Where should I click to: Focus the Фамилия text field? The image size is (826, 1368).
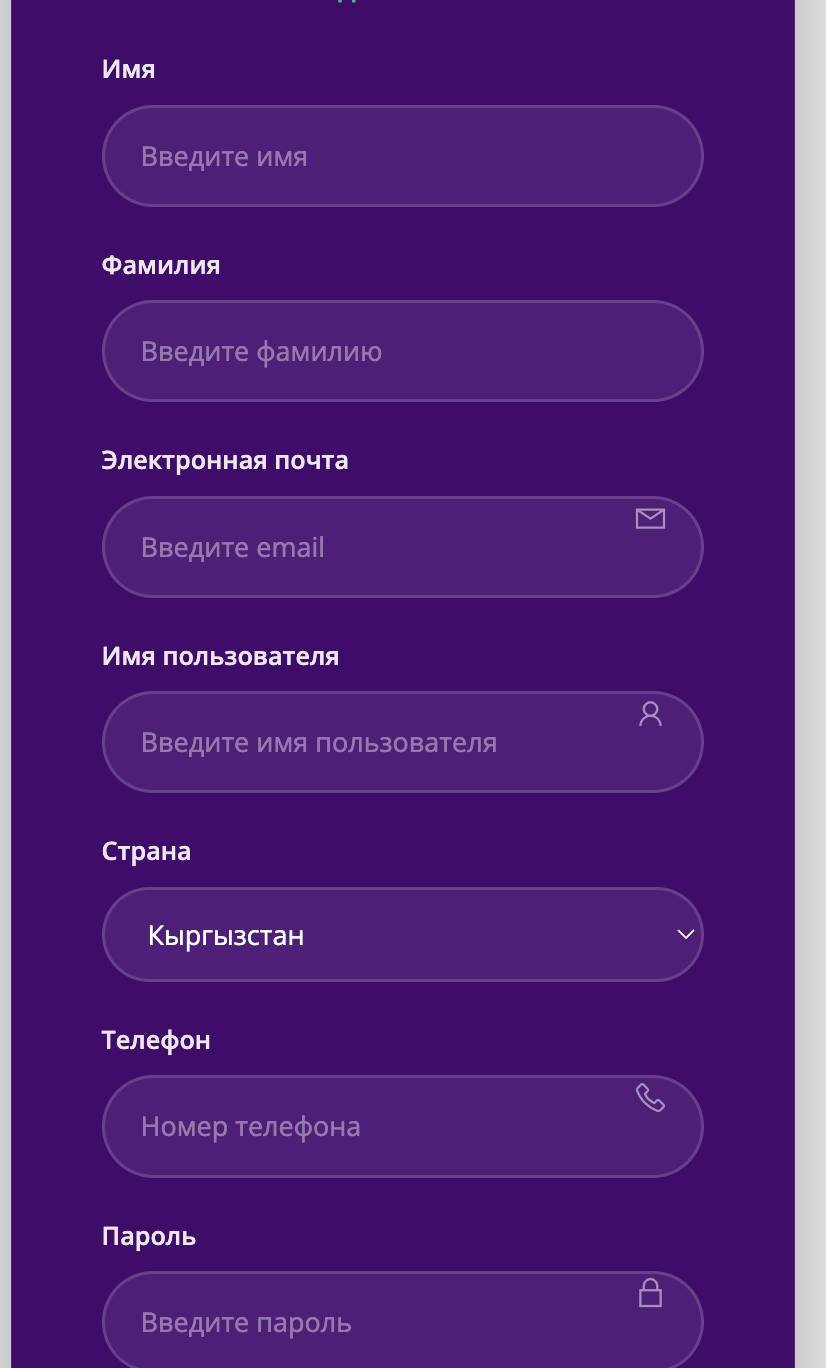402,351
